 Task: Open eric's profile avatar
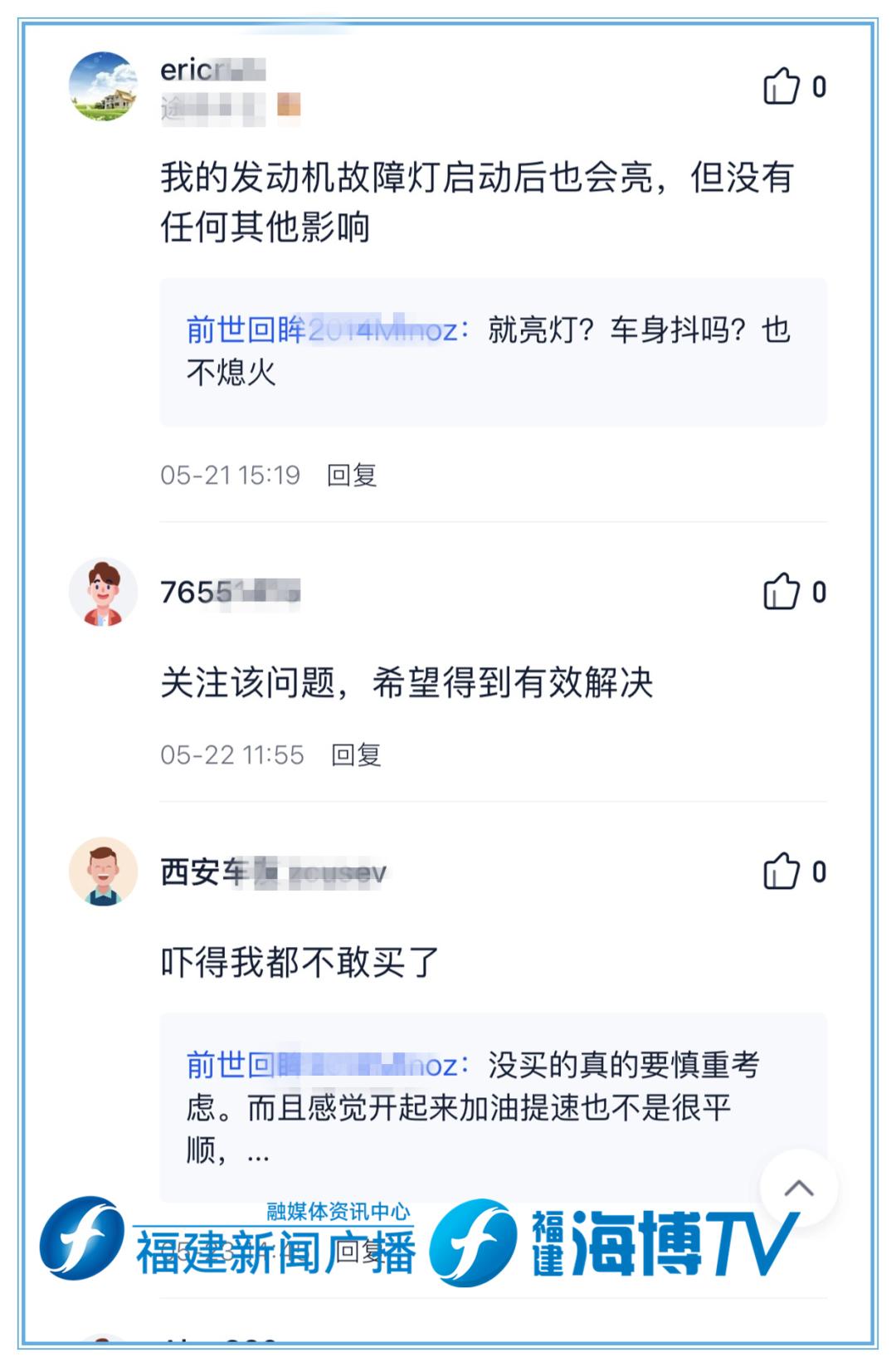pyautogui.click(x=103, y=85)
